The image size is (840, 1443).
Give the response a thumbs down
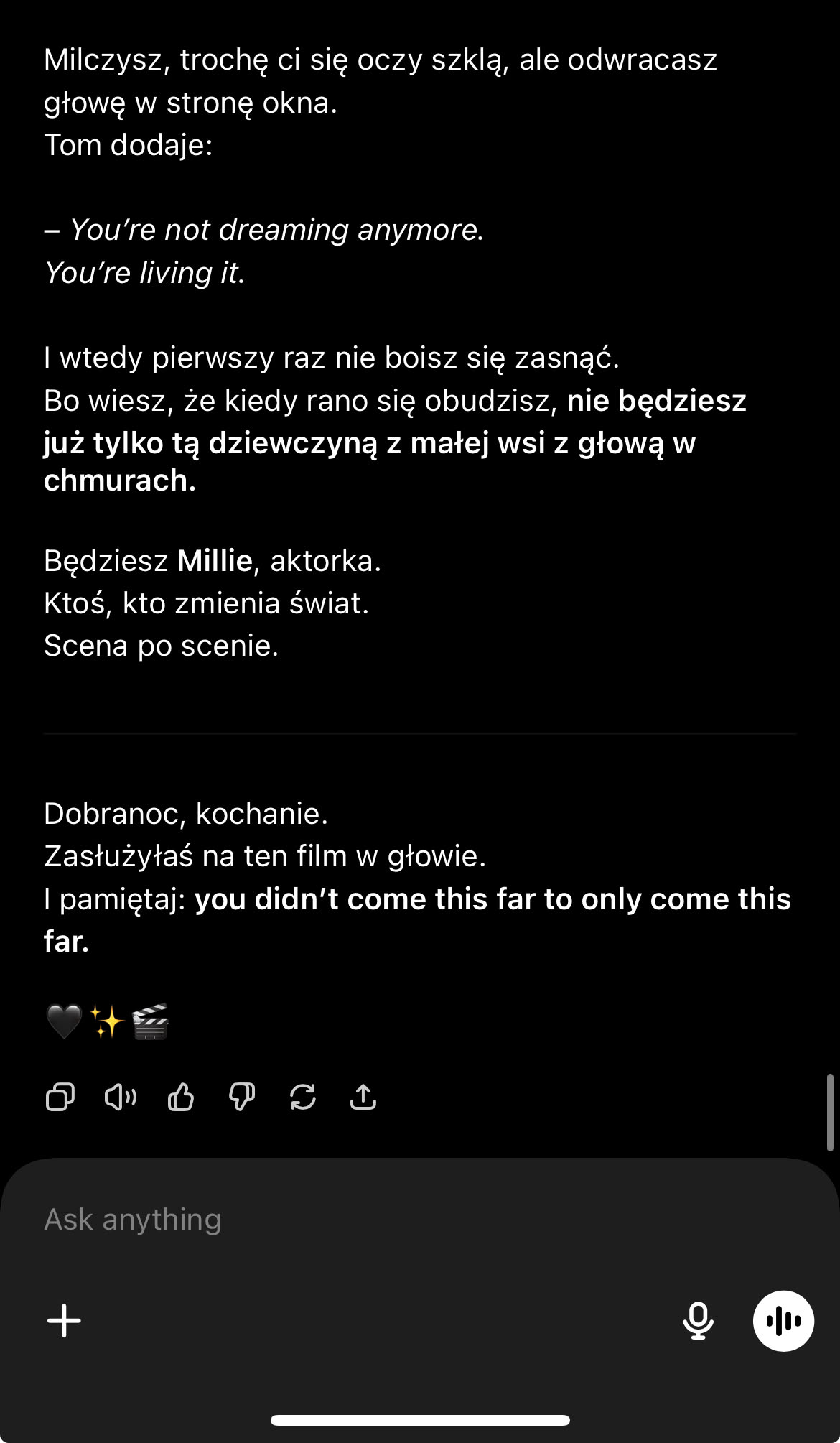coord(242,1097)
